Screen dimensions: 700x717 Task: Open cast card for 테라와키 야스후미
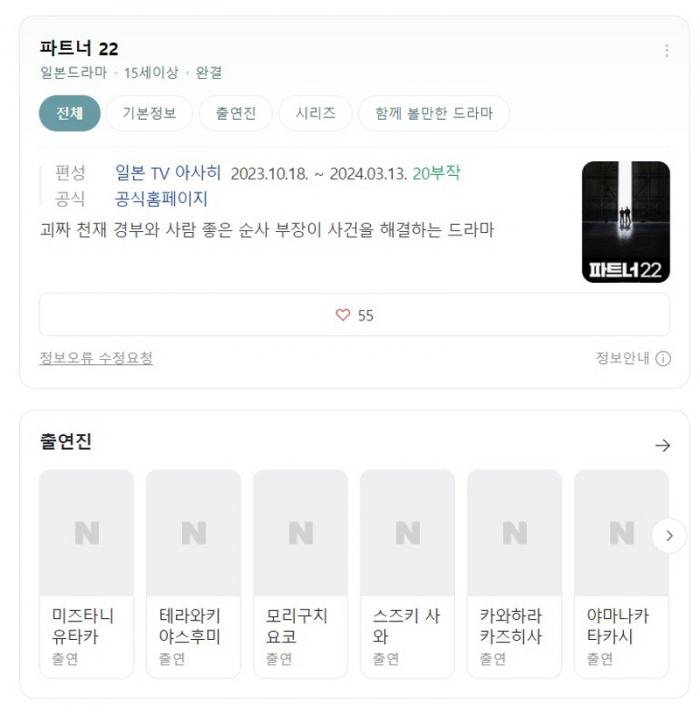(193, 573)
